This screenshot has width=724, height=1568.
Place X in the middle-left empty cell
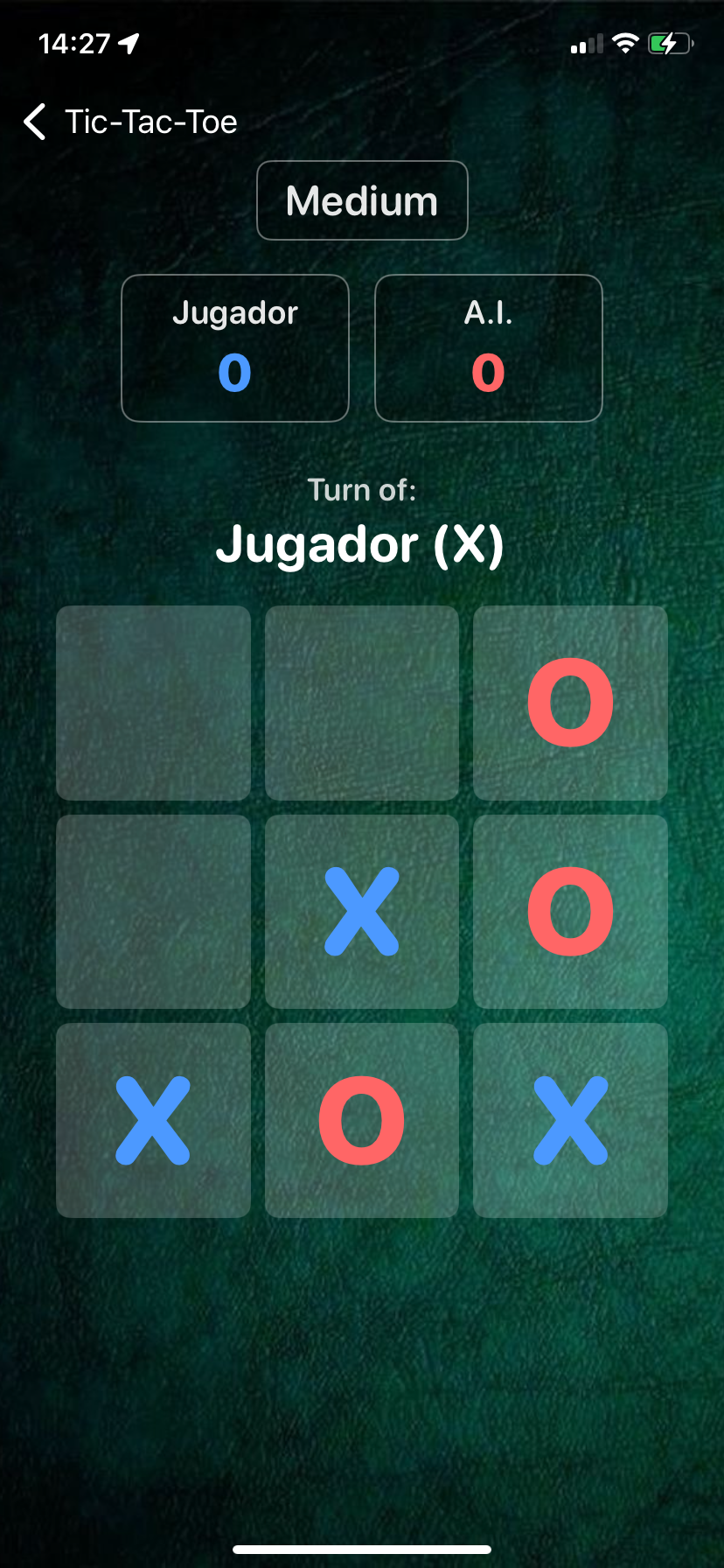[153, 912]
